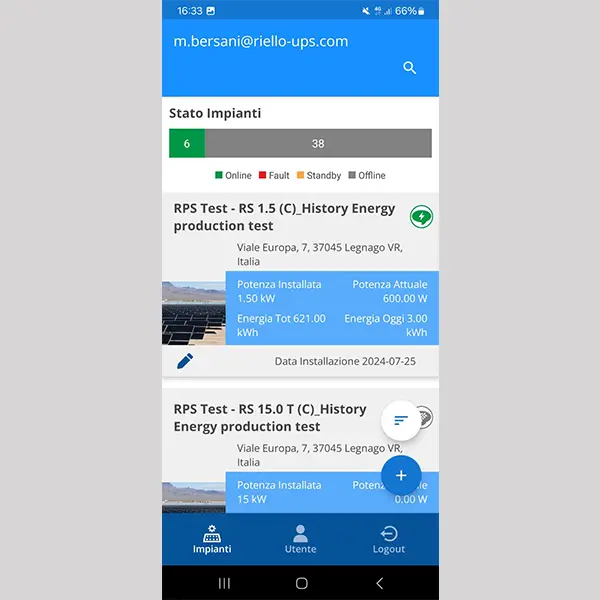
Task: Open the sort/filter floating button
Action: (401, 420)
